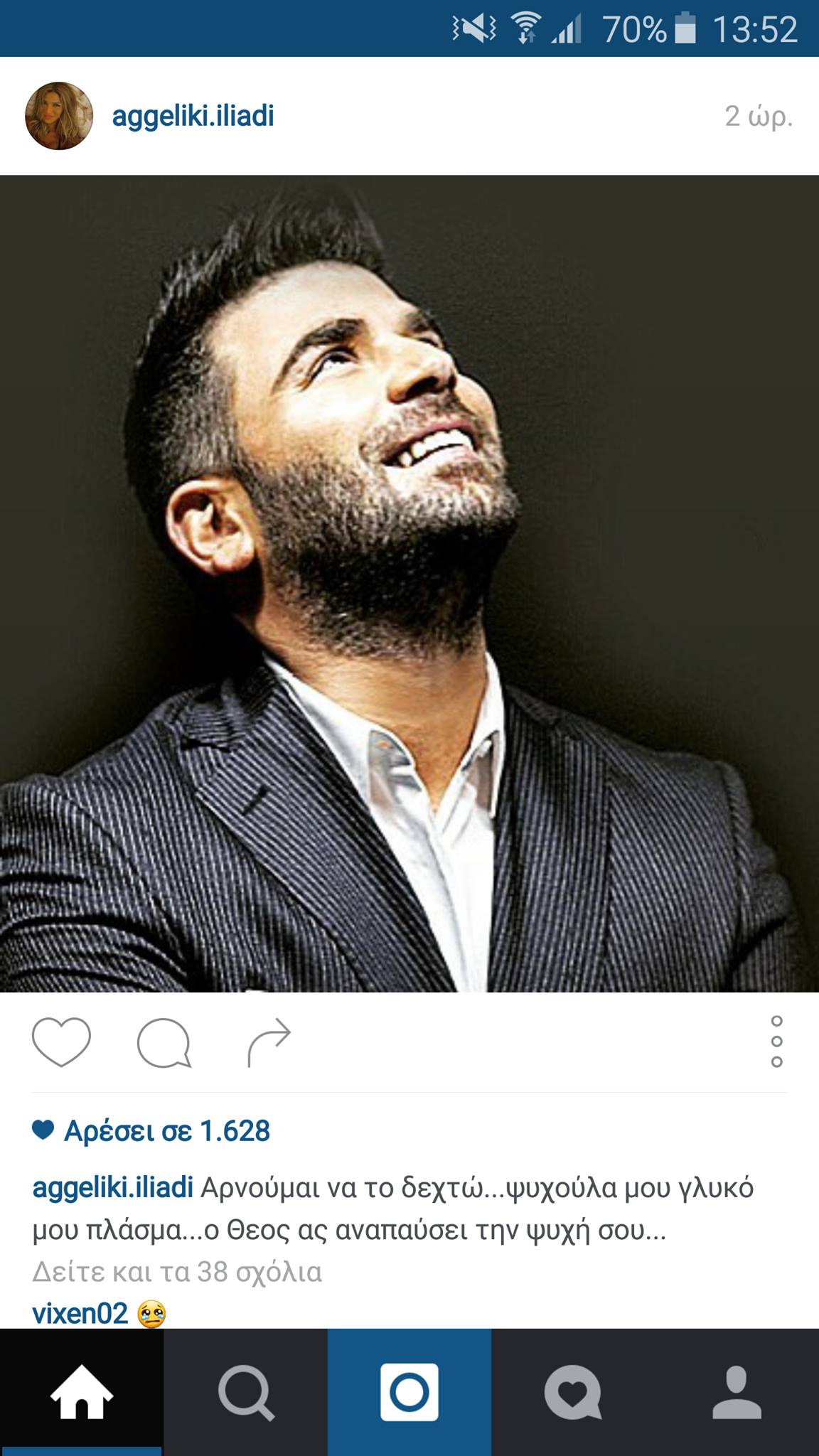Open aggeliki.iliadi username in post header
Screen dimensions: 819x1456
tap(193, 116)
